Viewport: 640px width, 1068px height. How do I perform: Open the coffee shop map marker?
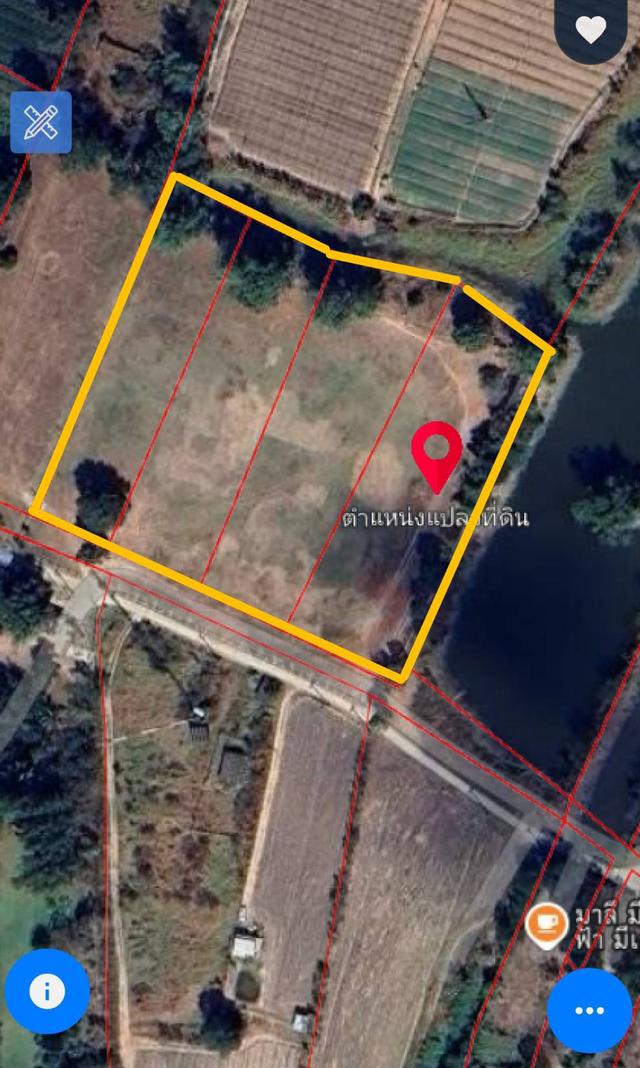[x=546, y=925]
